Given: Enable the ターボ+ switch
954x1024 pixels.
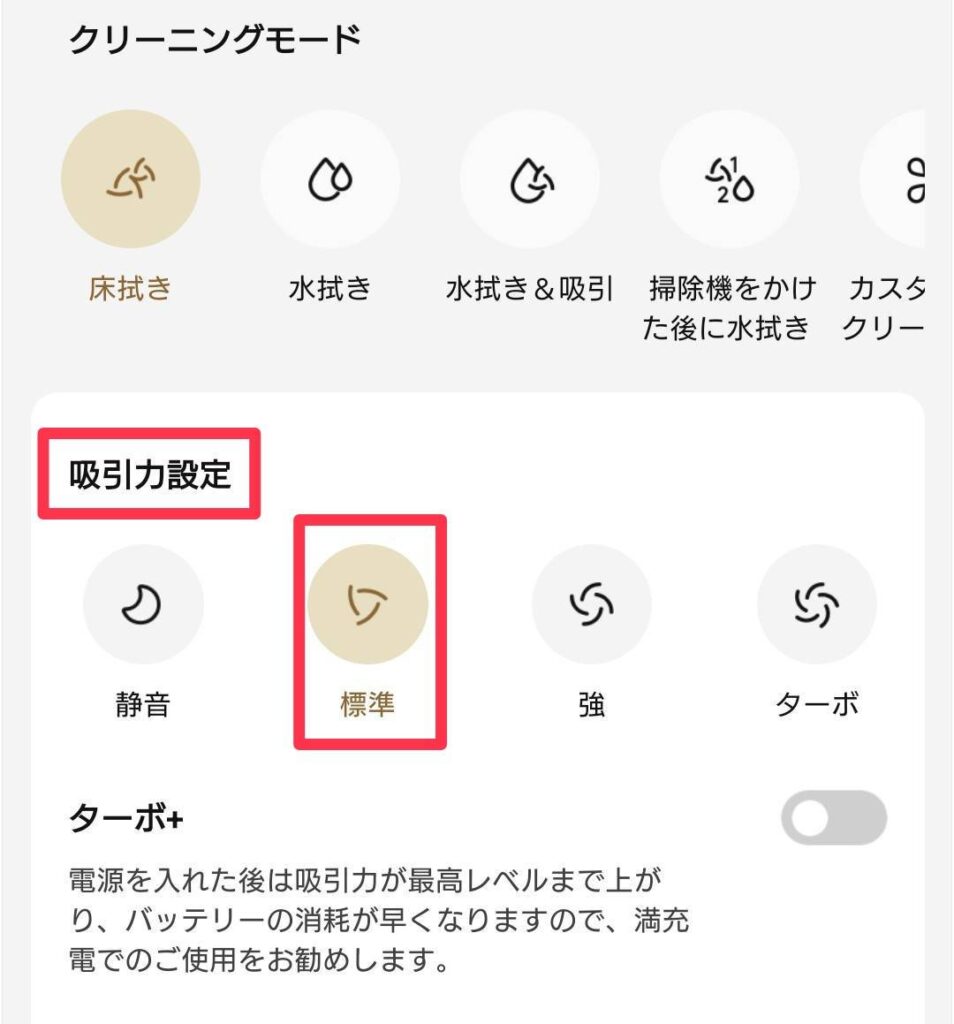Looking at the screenshot, I should point(833,818).
